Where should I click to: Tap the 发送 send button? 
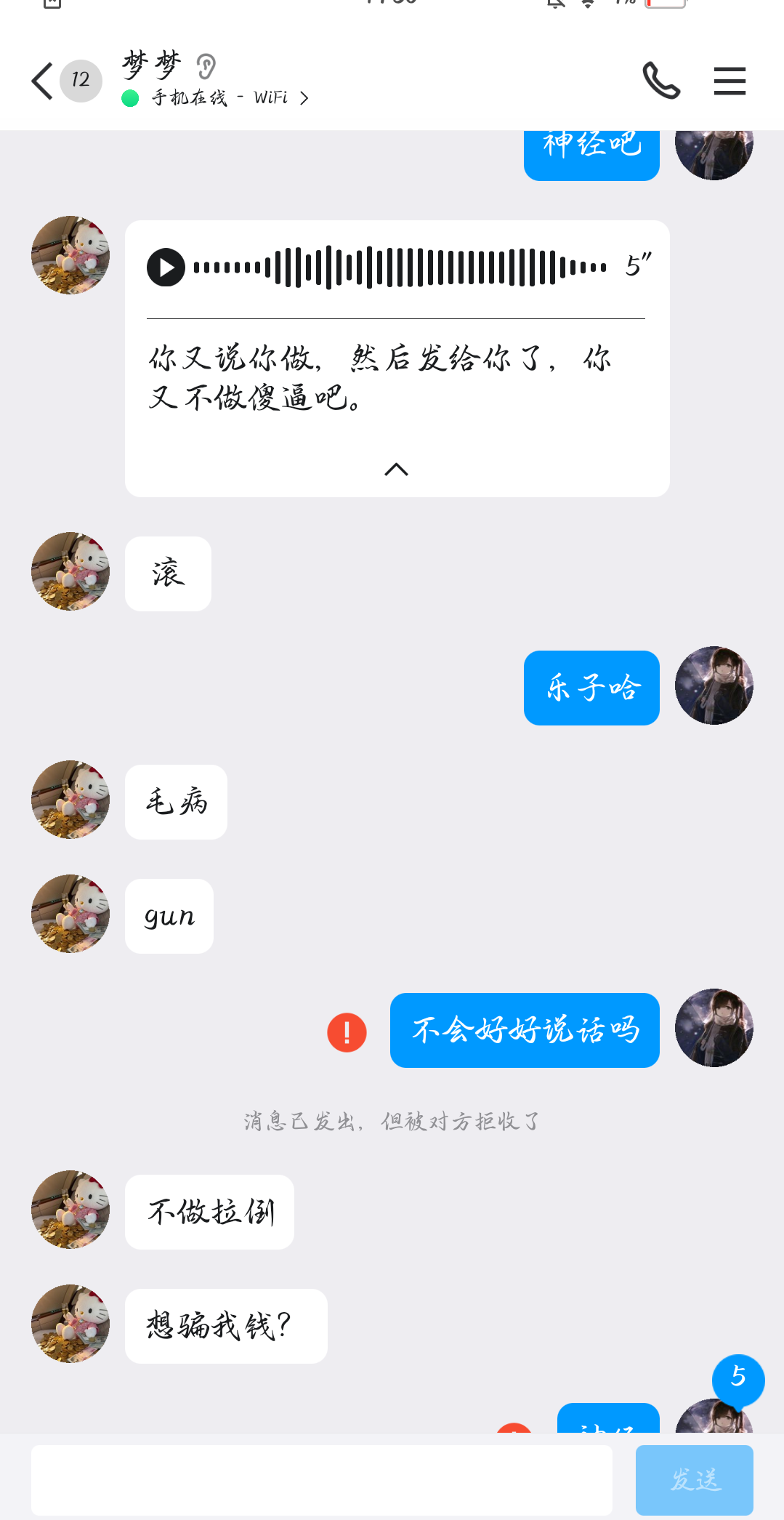point(694,1480)
